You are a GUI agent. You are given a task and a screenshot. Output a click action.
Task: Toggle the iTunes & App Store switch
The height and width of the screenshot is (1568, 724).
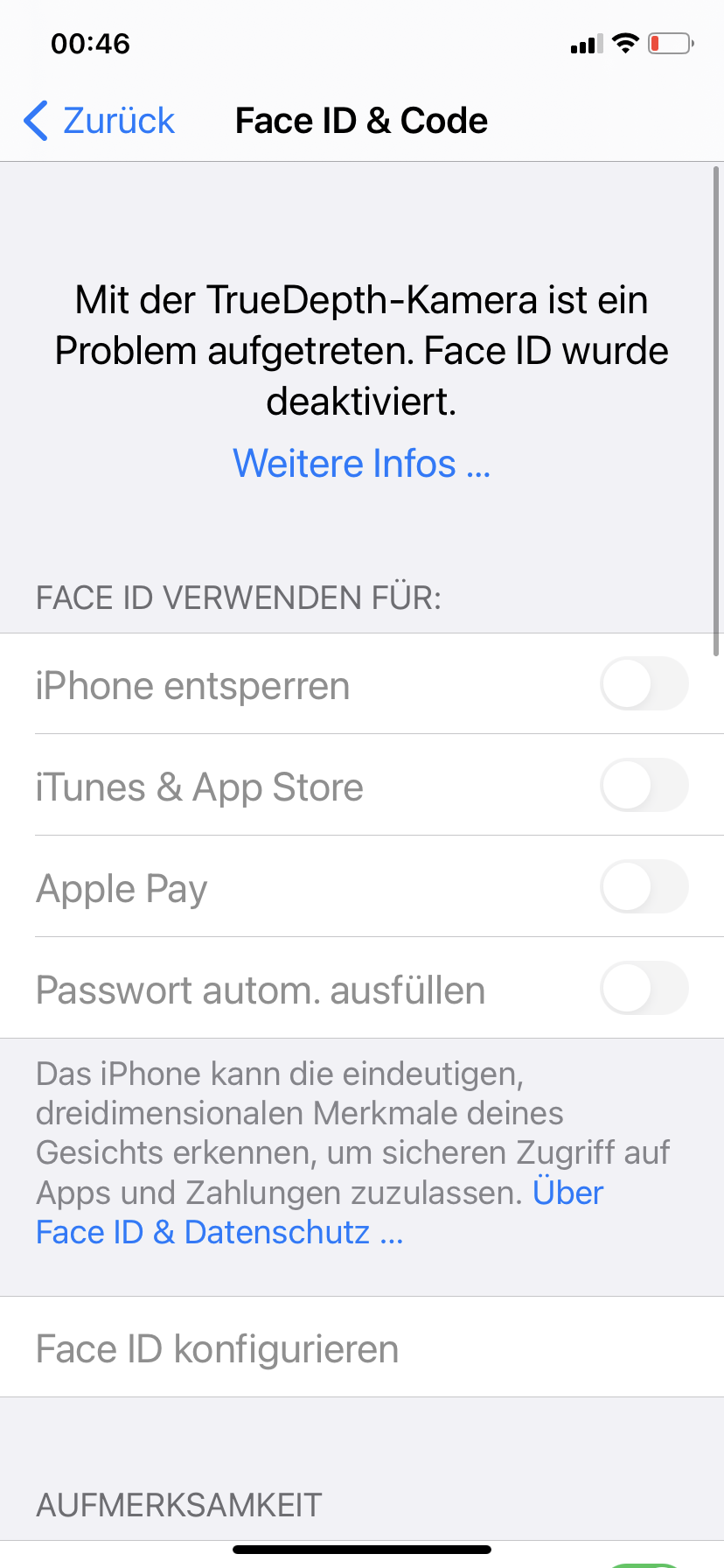pos(644,786)
